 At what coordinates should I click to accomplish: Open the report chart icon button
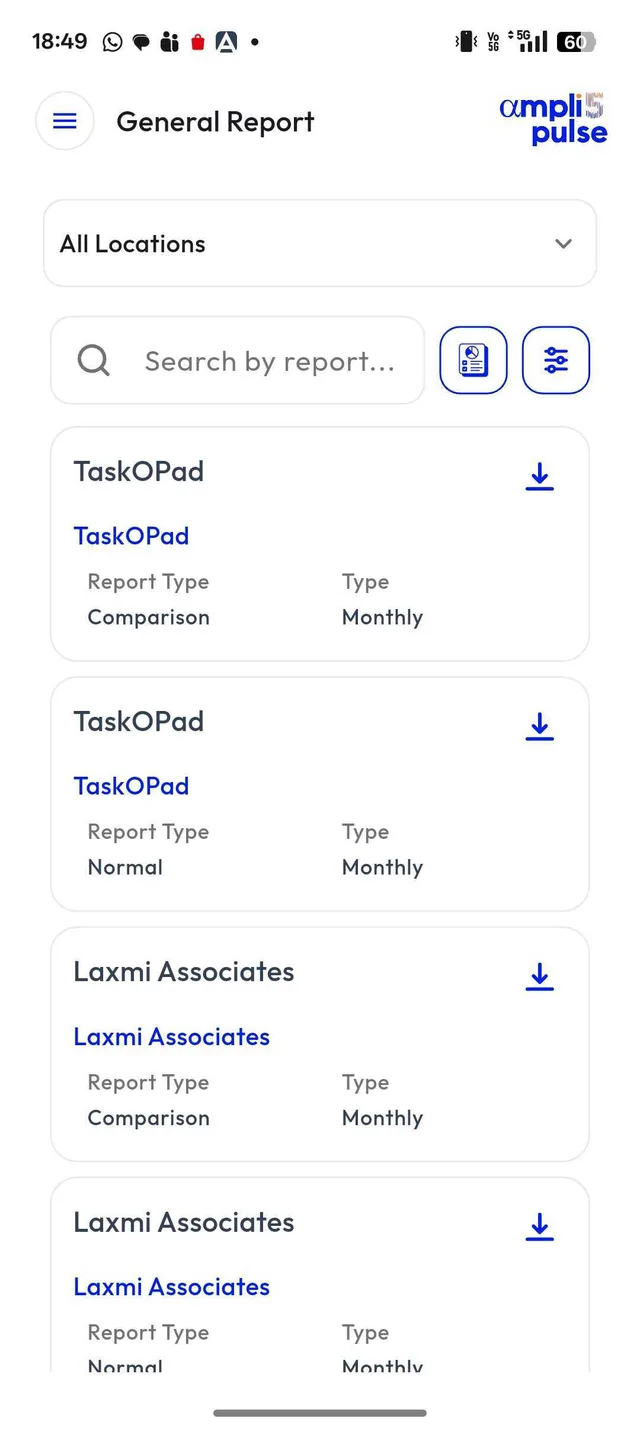tap(473, 360)
